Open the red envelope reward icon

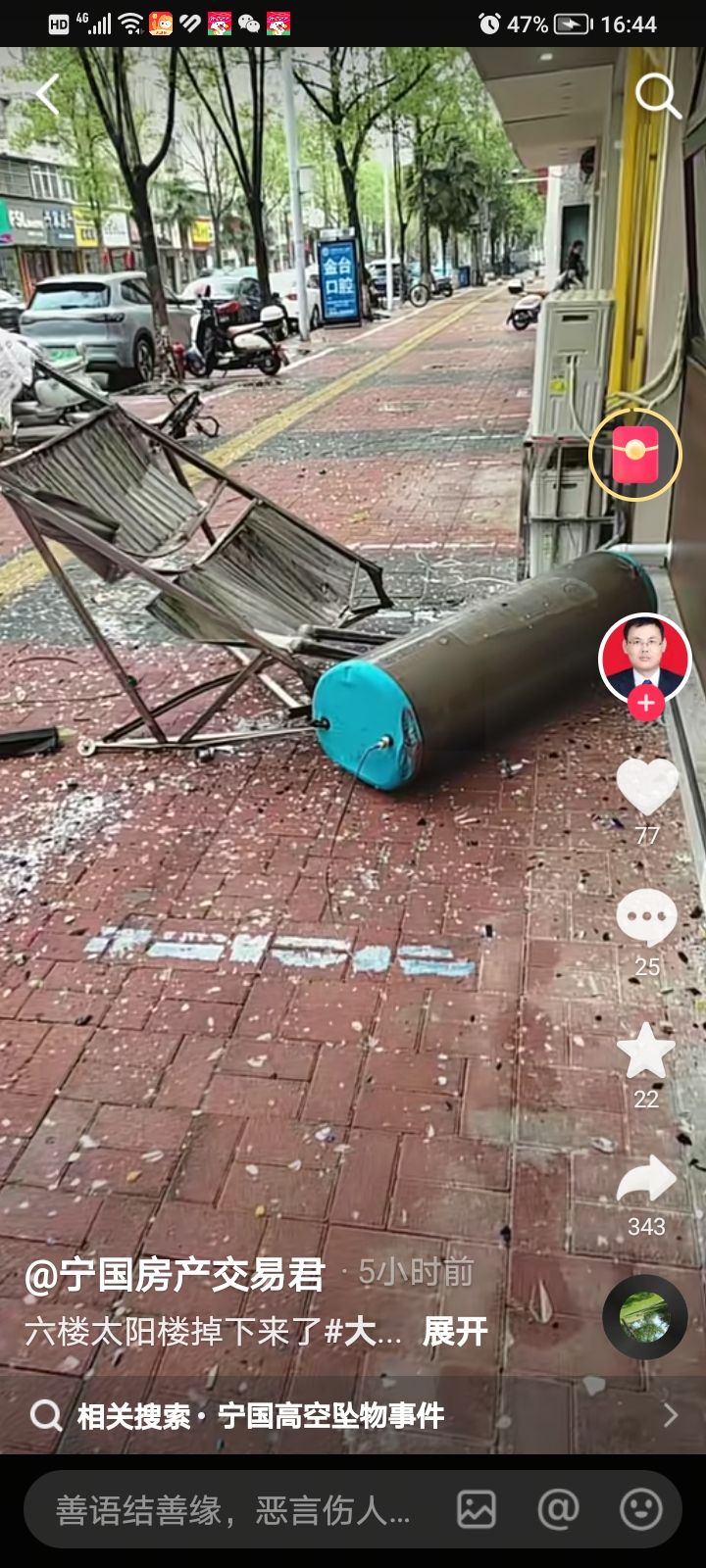pos(635,455)
